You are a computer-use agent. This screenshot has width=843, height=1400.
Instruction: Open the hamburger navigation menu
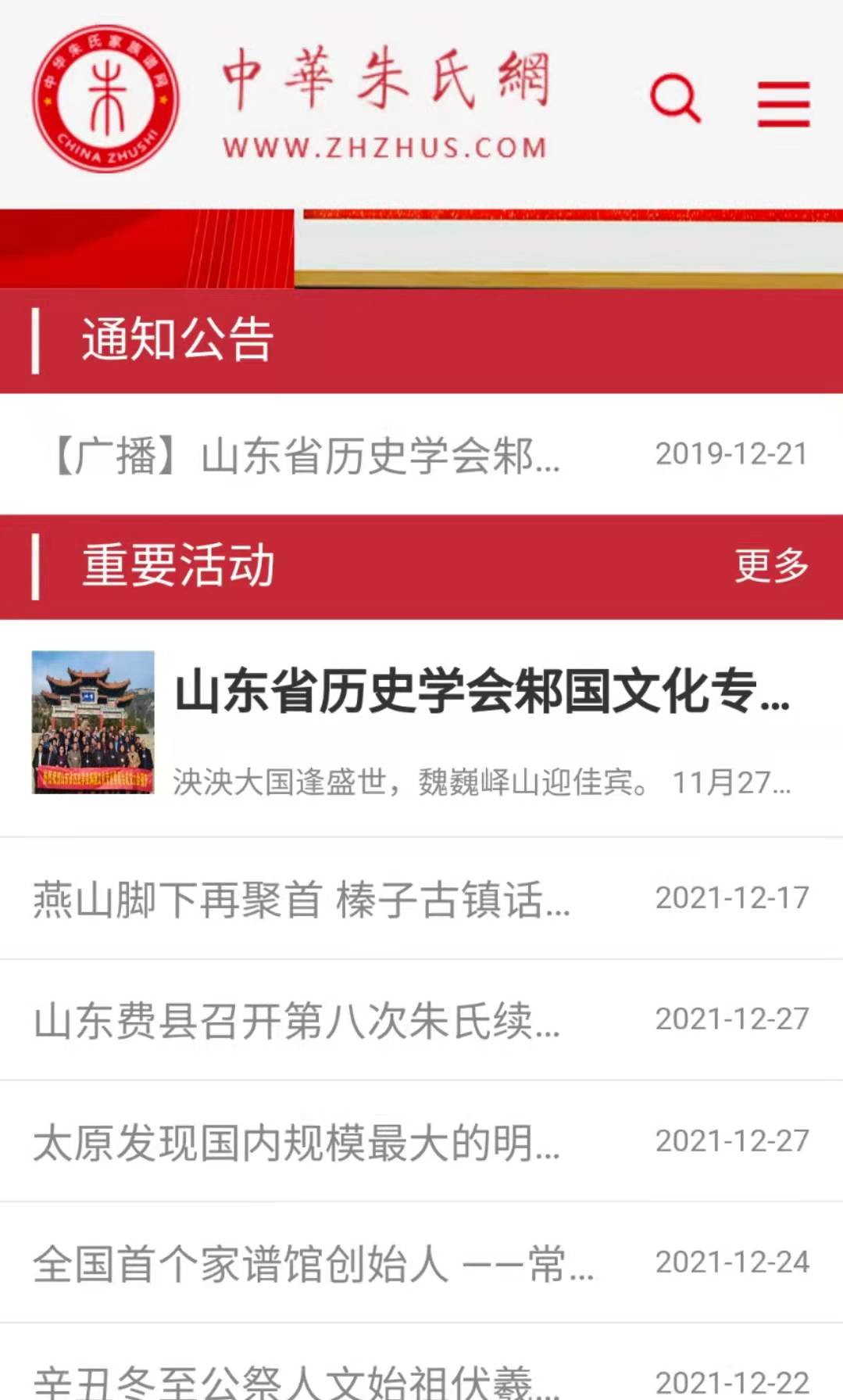tap(784, 101)
